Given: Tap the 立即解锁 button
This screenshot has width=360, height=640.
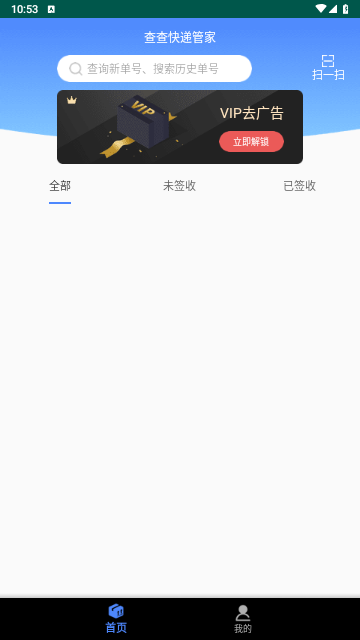Looking at the screenshot, I should [x=251, y=142].
